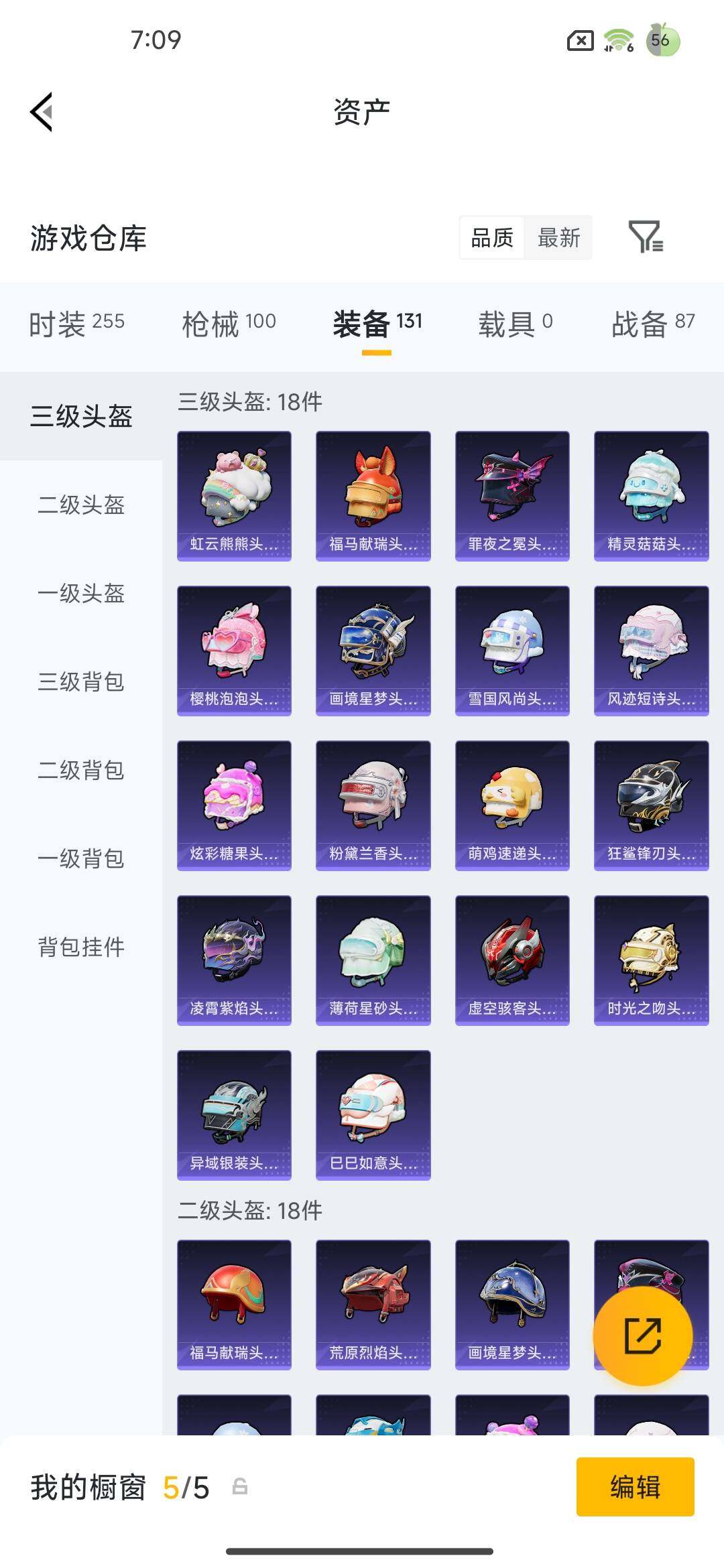Open the 时光之吻头盔 gold helmet
Screen dimensions: 724x1568
(651, 960)
